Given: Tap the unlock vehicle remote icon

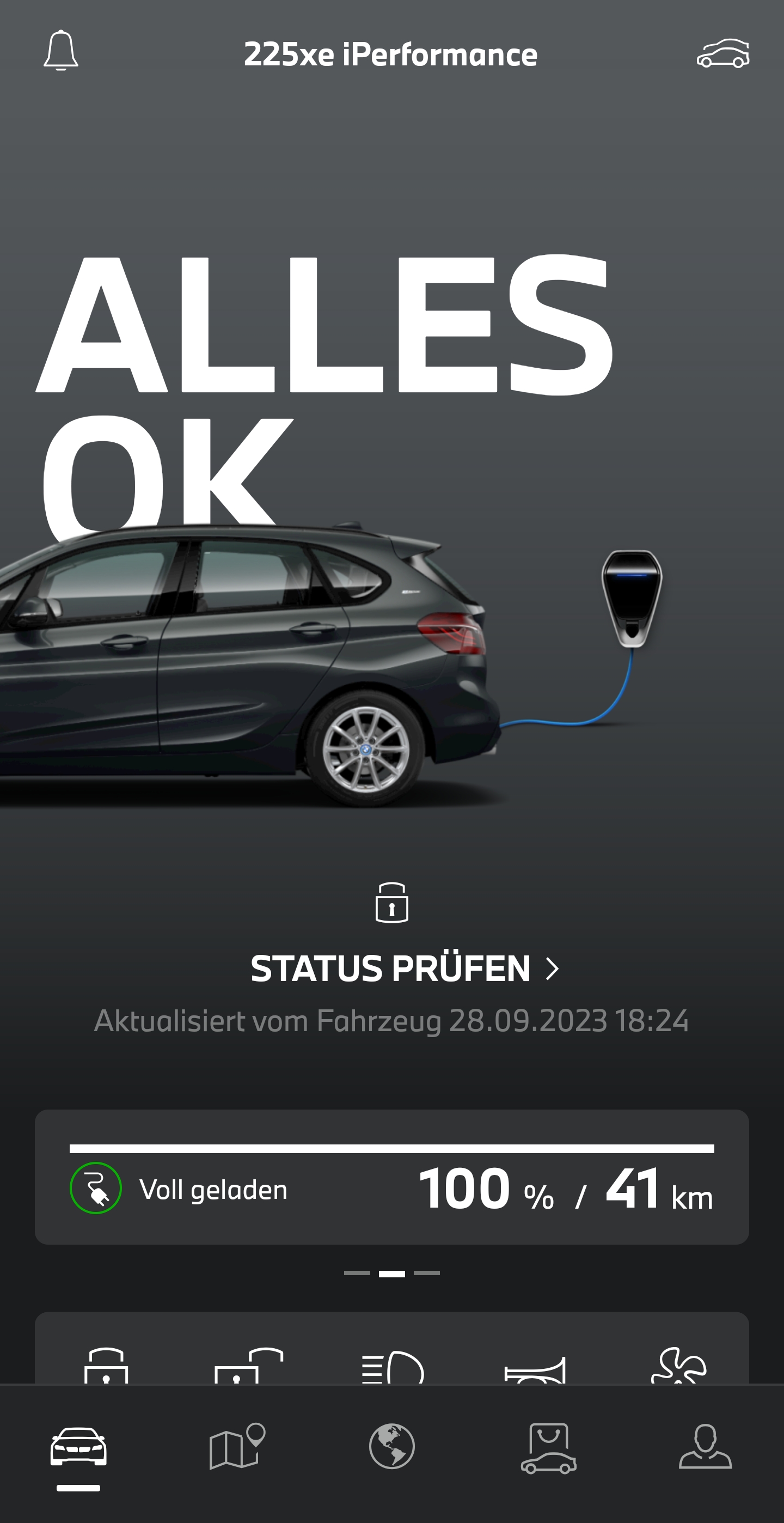Looking at the screenshot, I should pos(249,1366).
